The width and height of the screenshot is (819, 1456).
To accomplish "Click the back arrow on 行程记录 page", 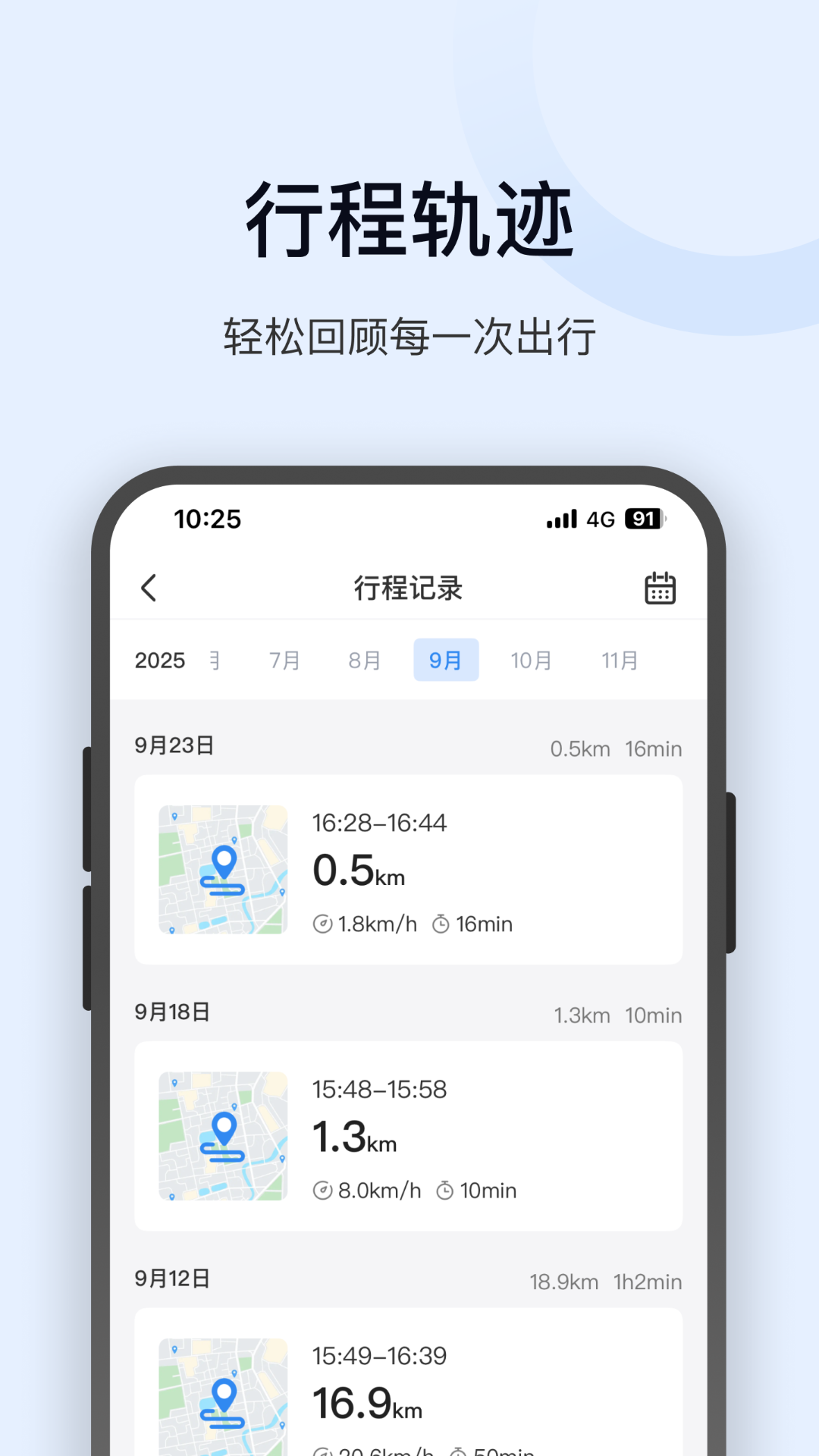I will [x=149, y=588].
